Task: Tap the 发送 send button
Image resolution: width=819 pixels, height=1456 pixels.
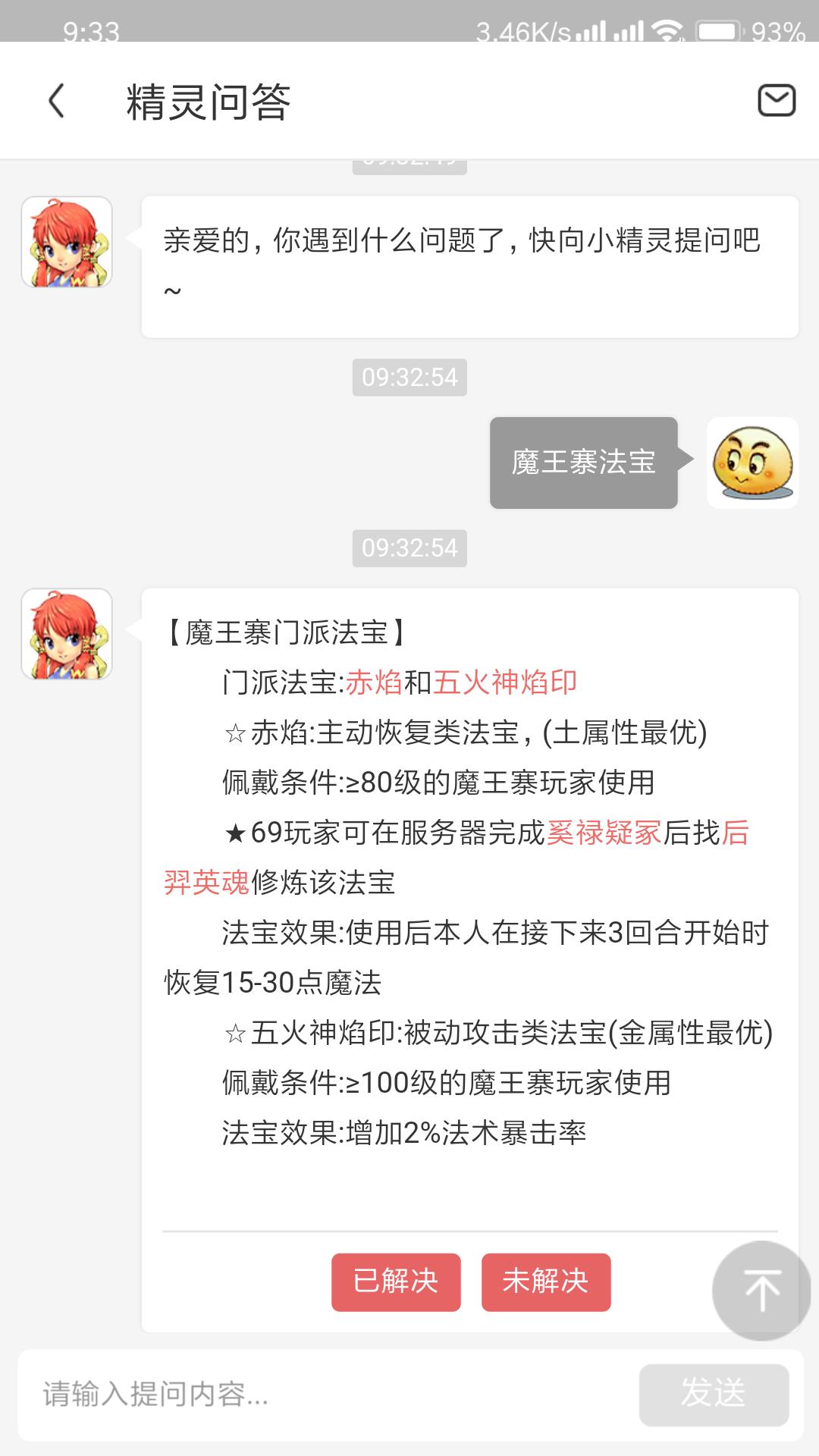Action: pos(714,1394)
